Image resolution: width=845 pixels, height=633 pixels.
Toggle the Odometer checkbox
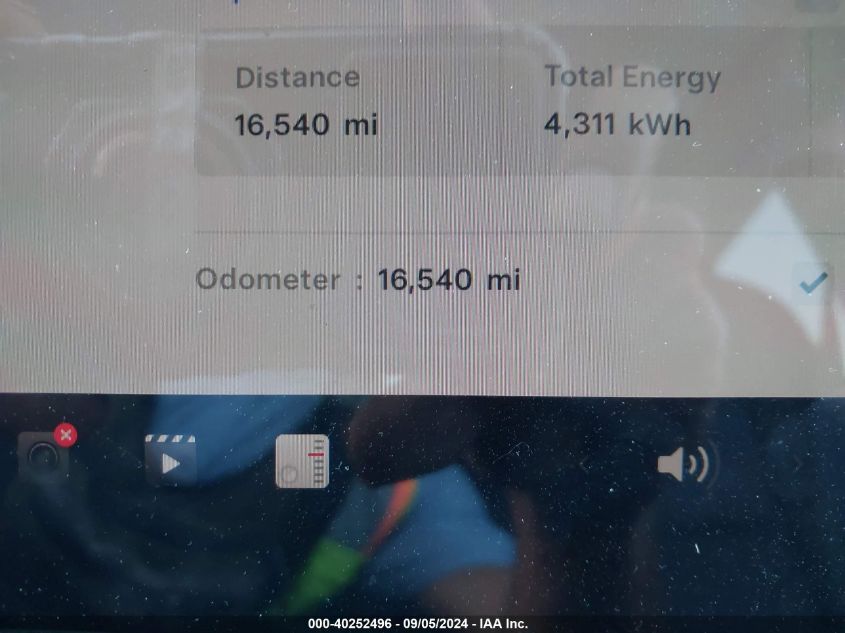click(x=813, y=284)
